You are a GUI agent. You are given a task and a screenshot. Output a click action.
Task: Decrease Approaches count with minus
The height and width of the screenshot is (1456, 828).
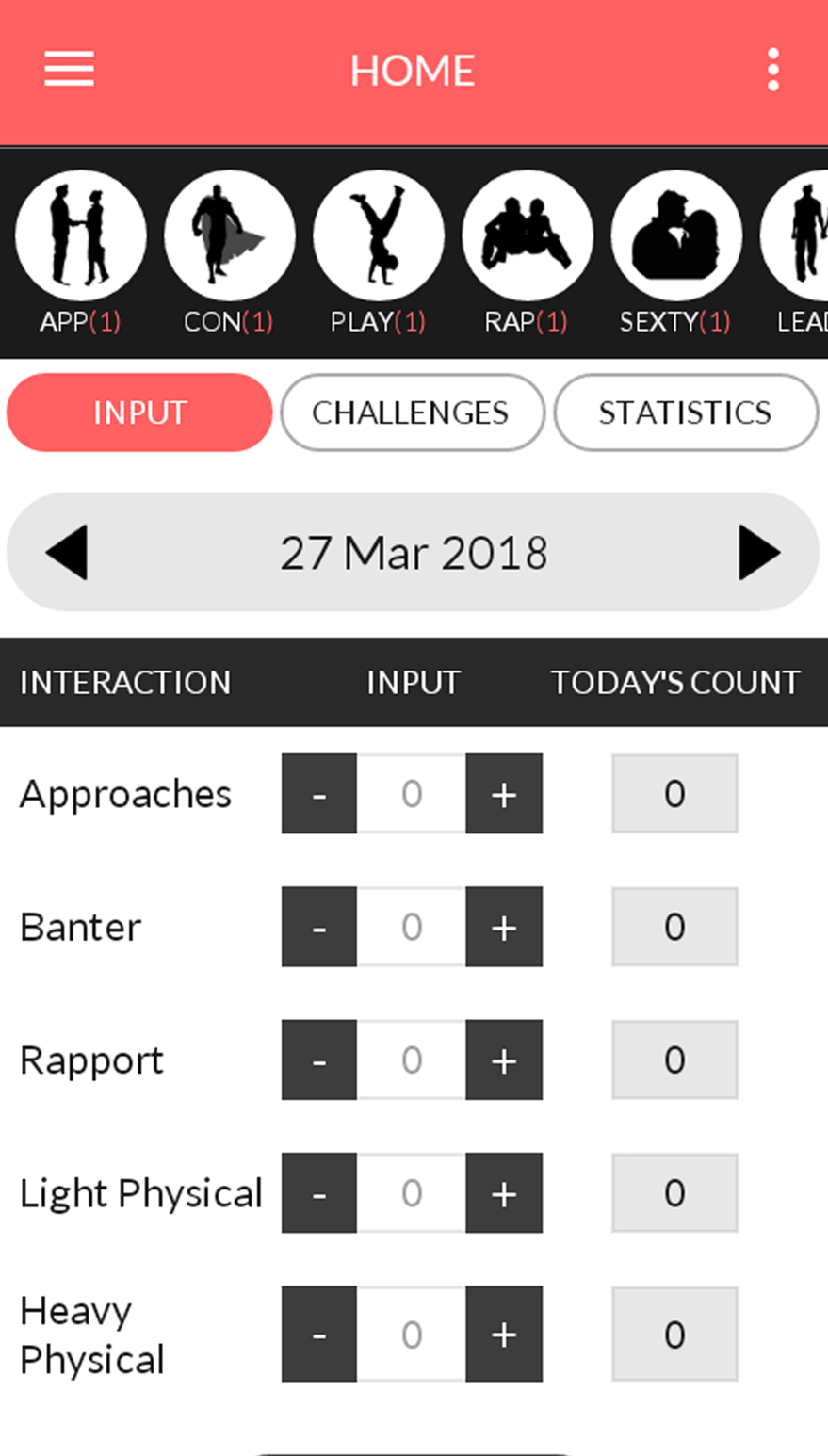tap(319, 794)
